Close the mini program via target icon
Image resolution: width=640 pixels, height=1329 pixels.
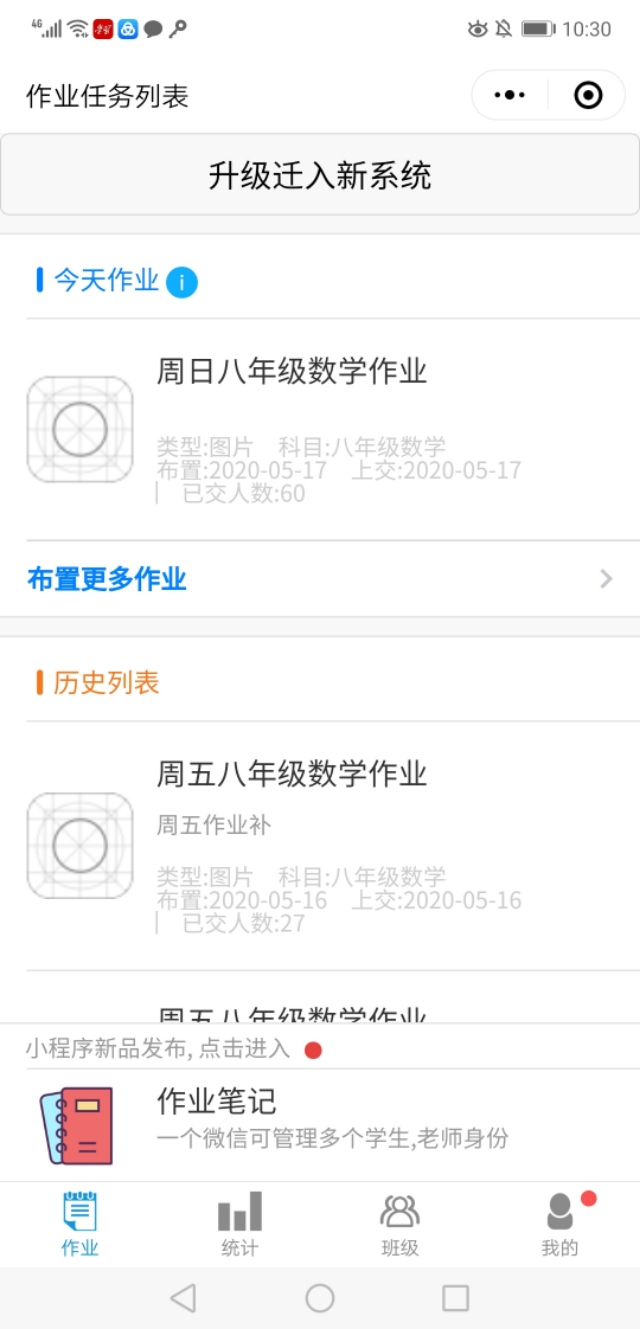588,95
